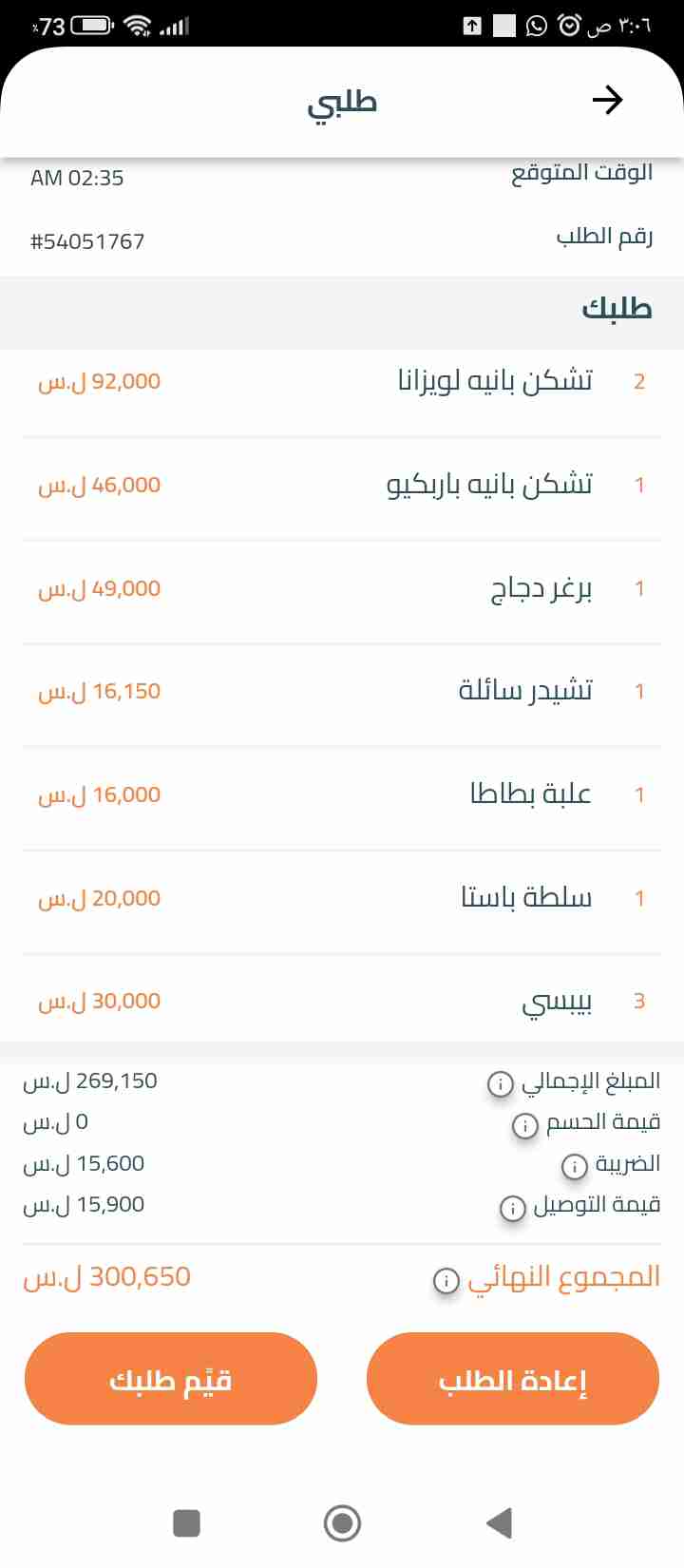Go to the system home screen
This screenshot has height=1568, width=684.
[342, 1523]
